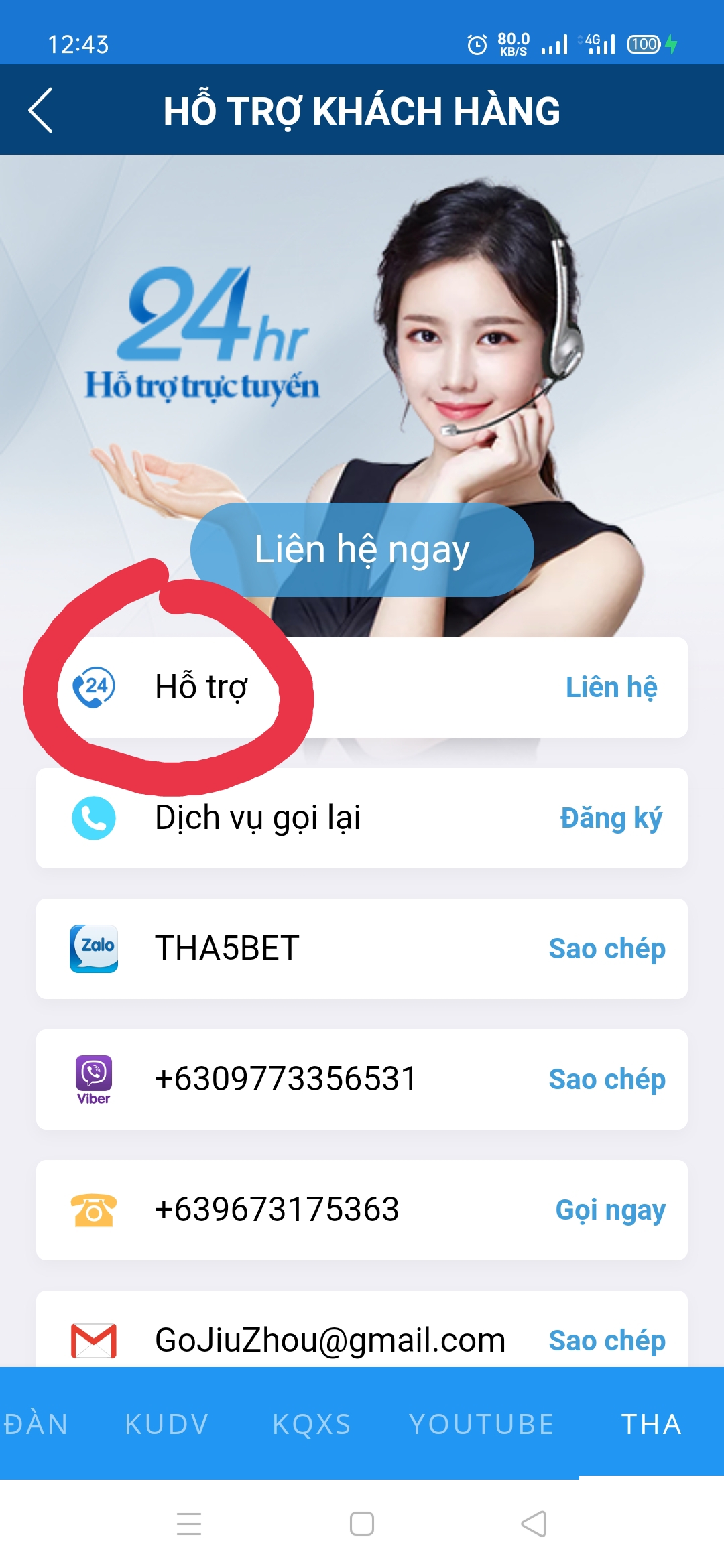
Task: Open Liên hệ for Hỗ trợ
Action: coord(611,688)
